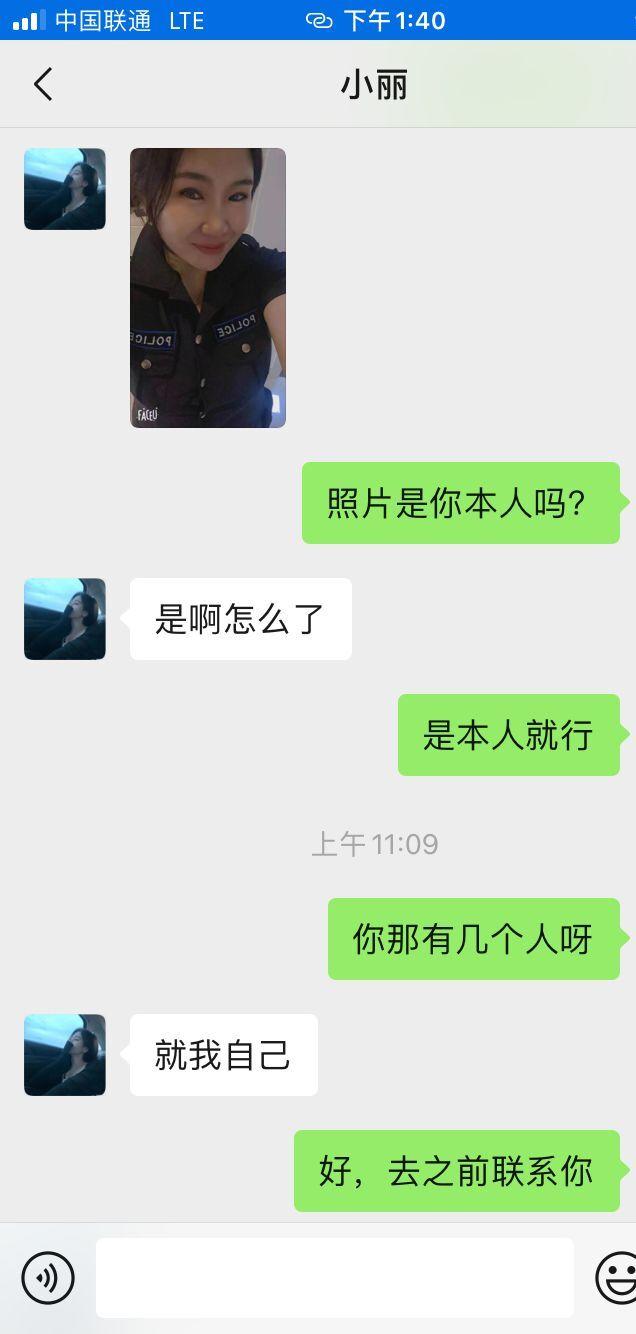
Task: Switch to voice message input
Action: click(x=48, y=1277)
